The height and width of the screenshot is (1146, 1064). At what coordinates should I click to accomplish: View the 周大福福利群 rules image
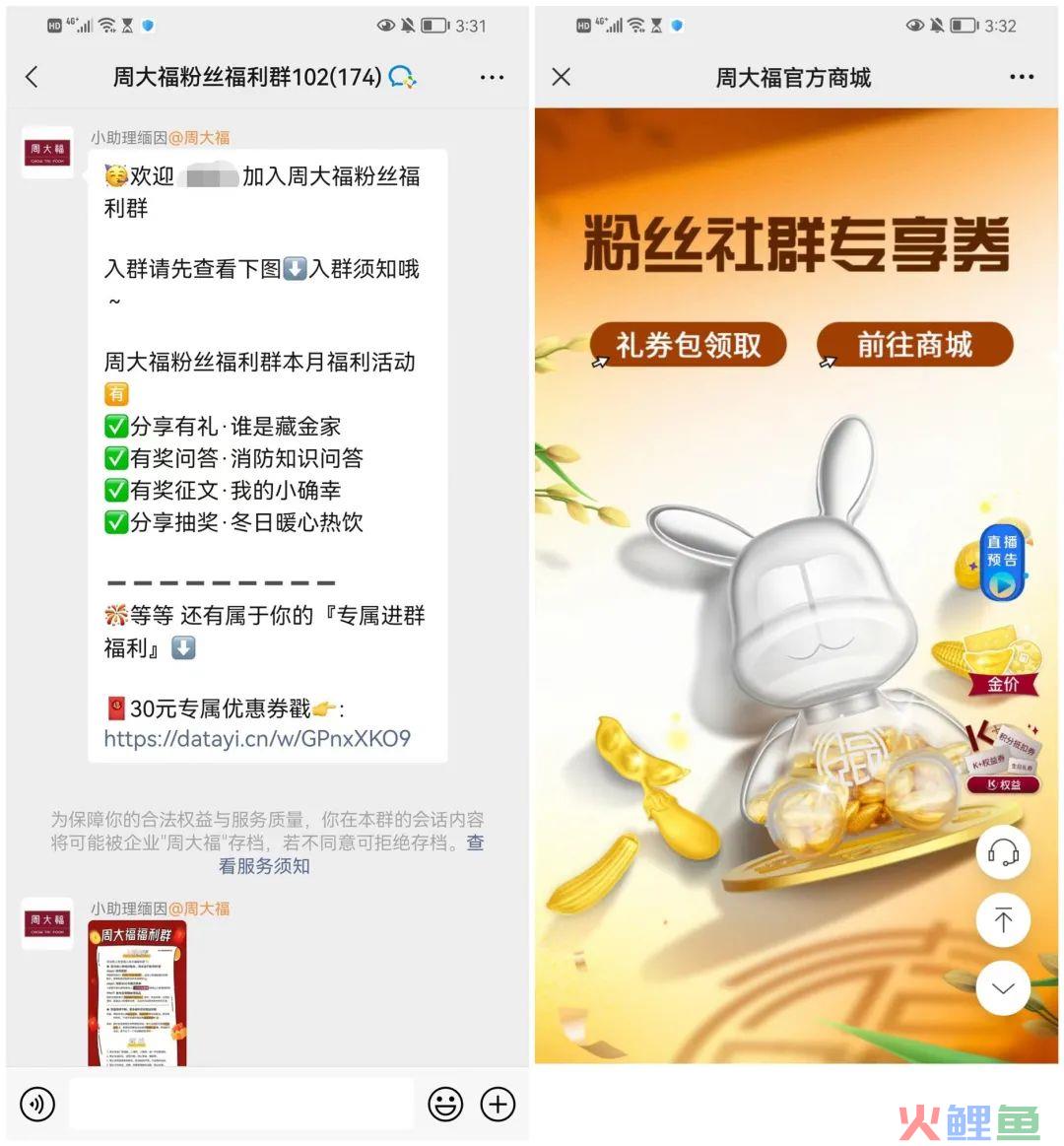(137, 993)
